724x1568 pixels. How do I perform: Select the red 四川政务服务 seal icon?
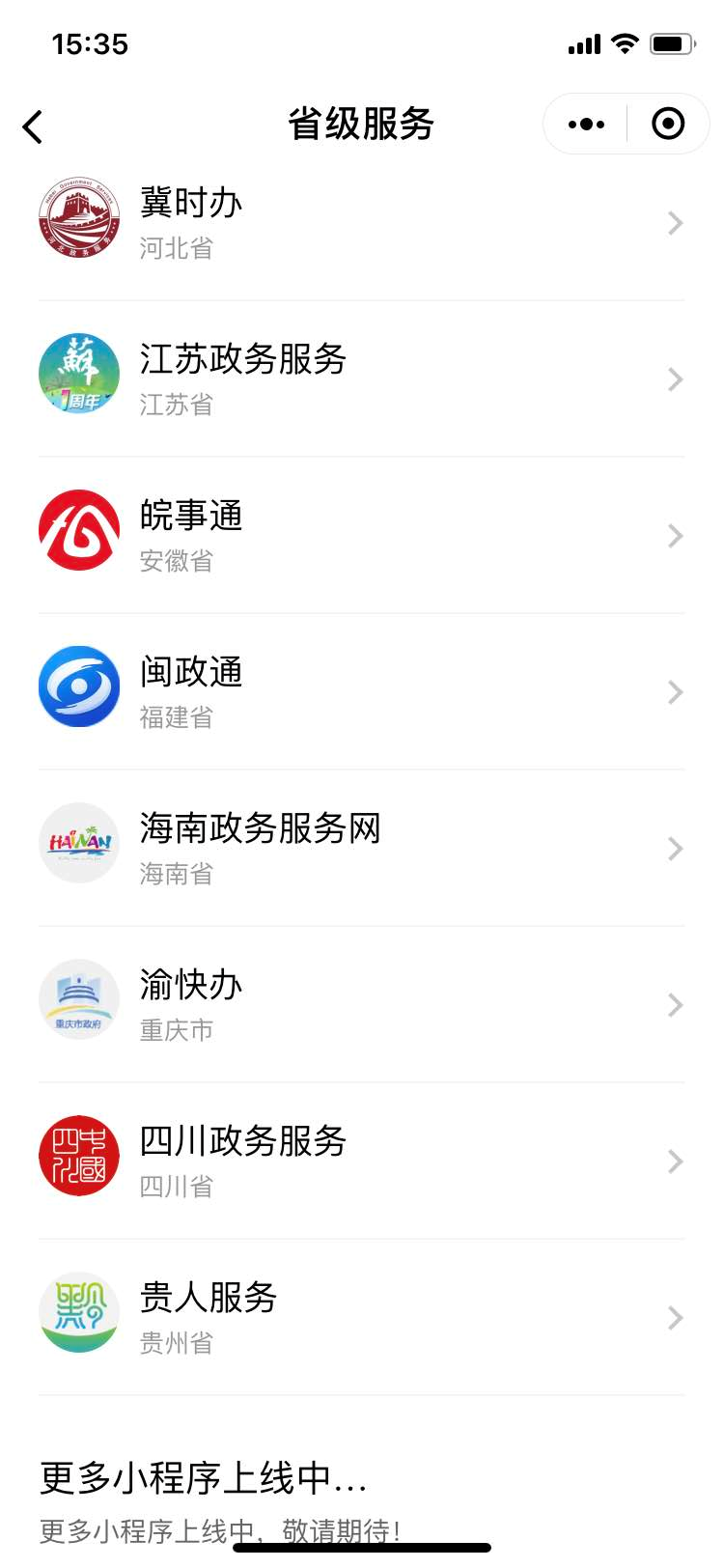point(78,1156)
